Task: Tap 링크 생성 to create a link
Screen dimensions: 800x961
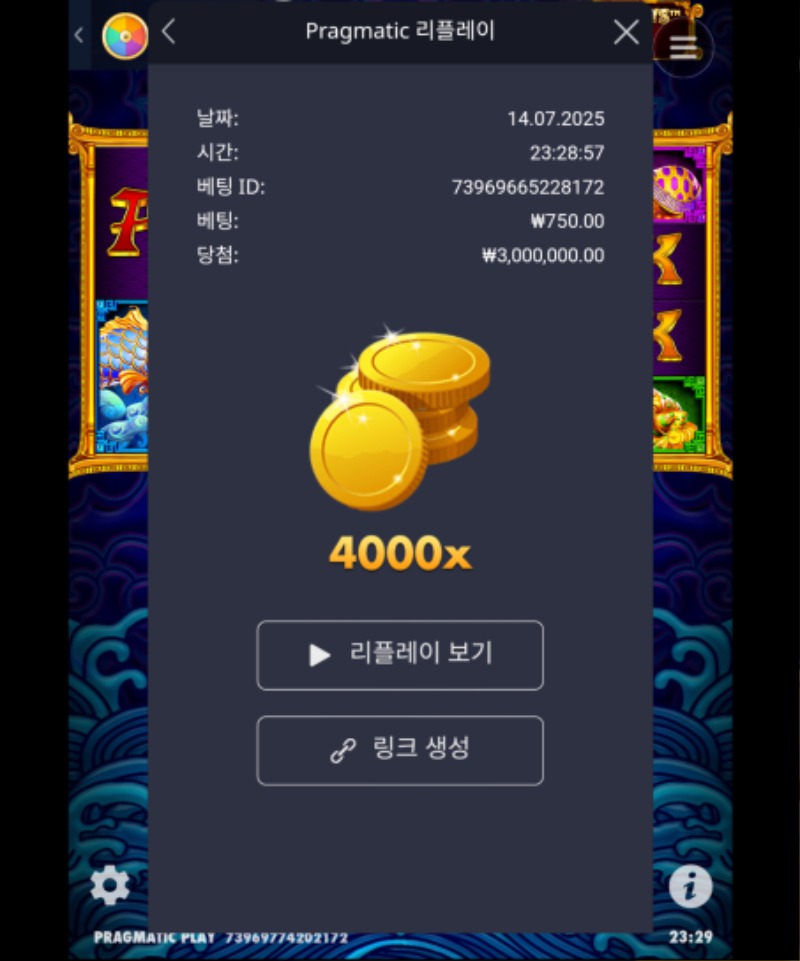Action: pos(400,750)
